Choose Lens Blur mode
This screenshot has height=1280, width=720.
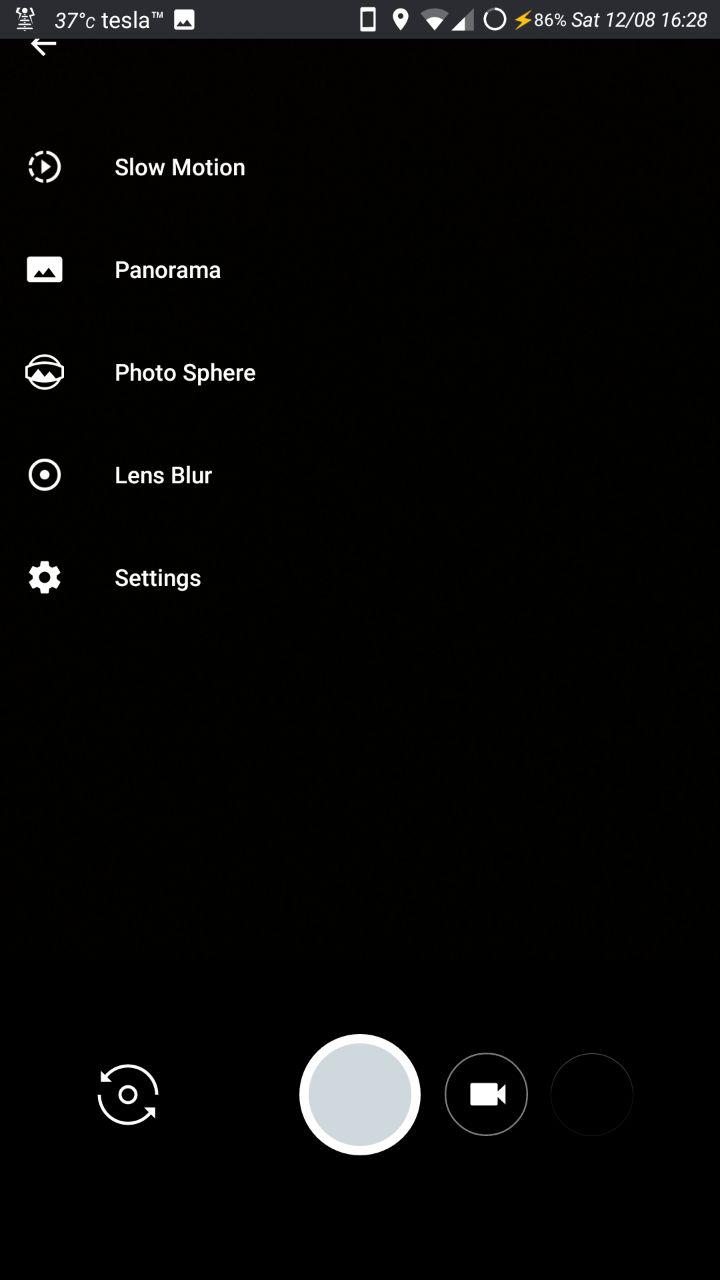[x=162, y=475]
